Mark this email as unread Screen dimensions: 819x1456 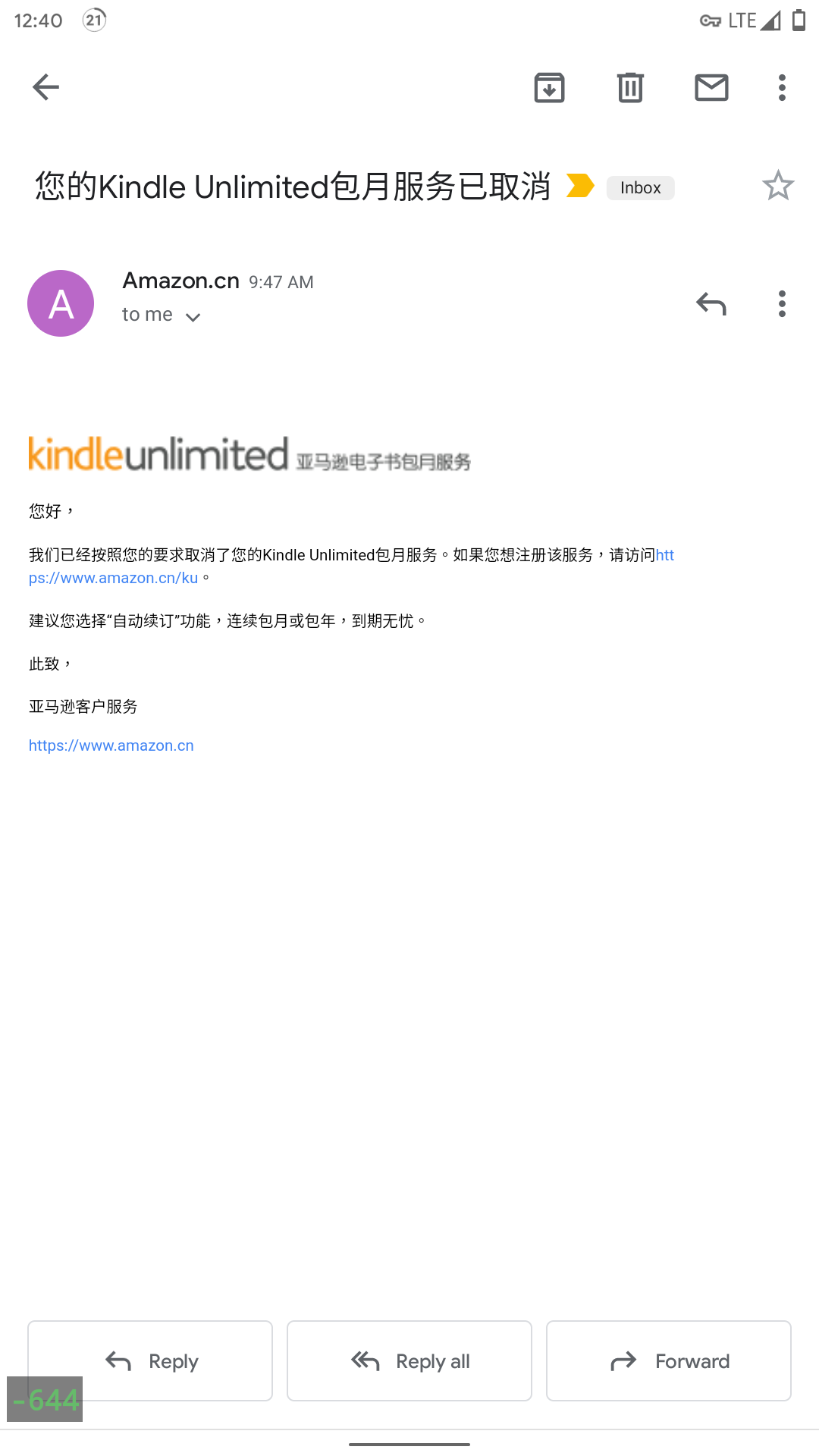[711, 87]
